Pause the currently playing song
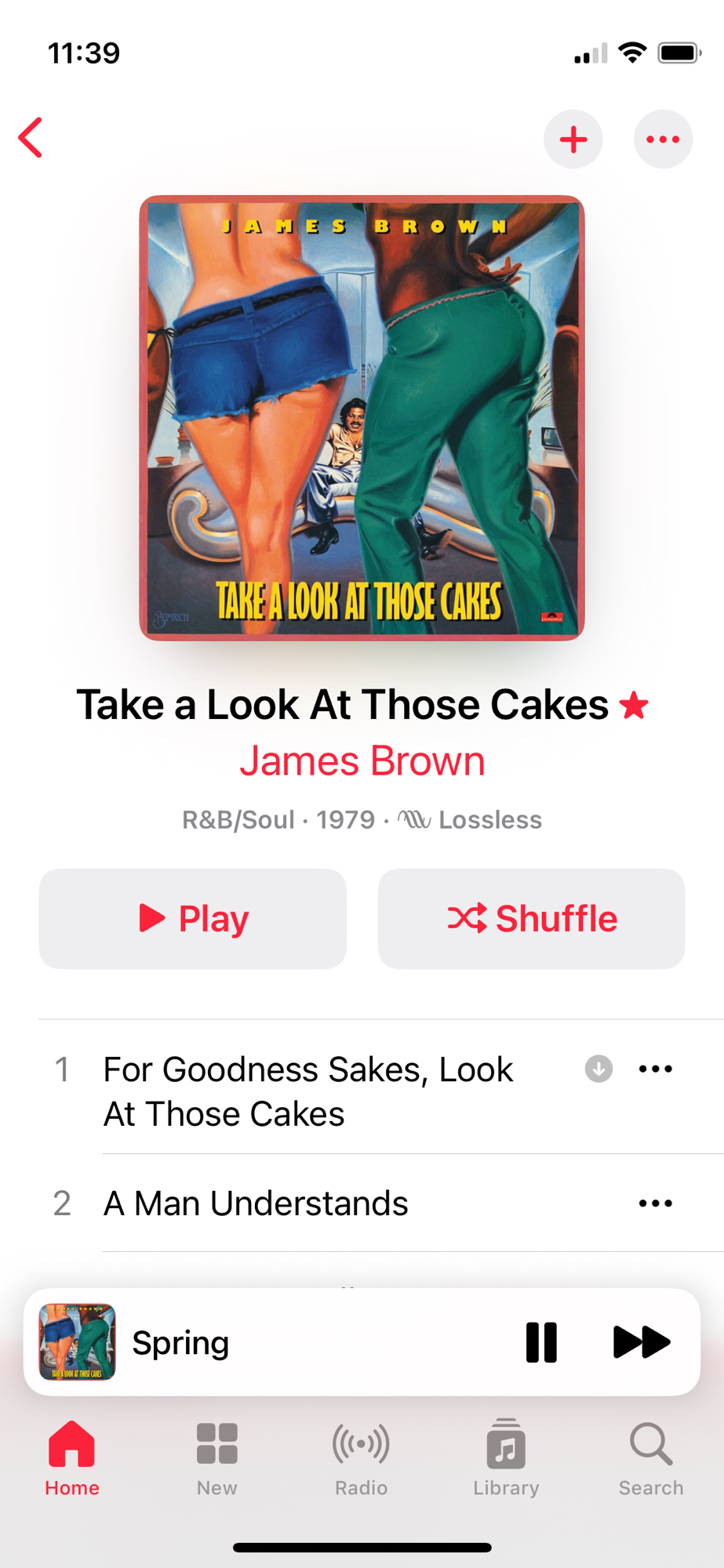This screenshot has width=724, height=1568. [x=541, y=1342]
